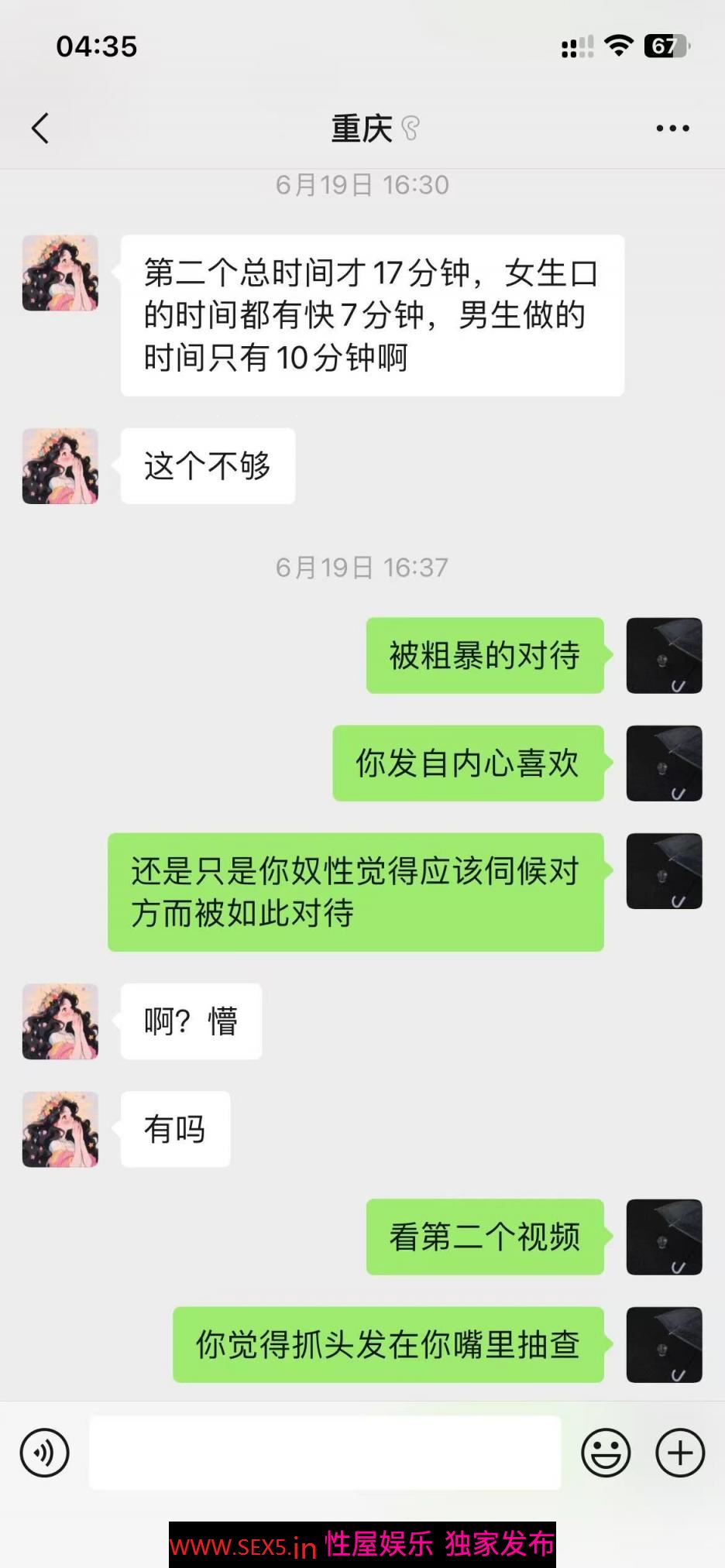The height and width of the screenshot is (1568, 725).
Task: Go back to the chat list
Action: click(40, 129)
